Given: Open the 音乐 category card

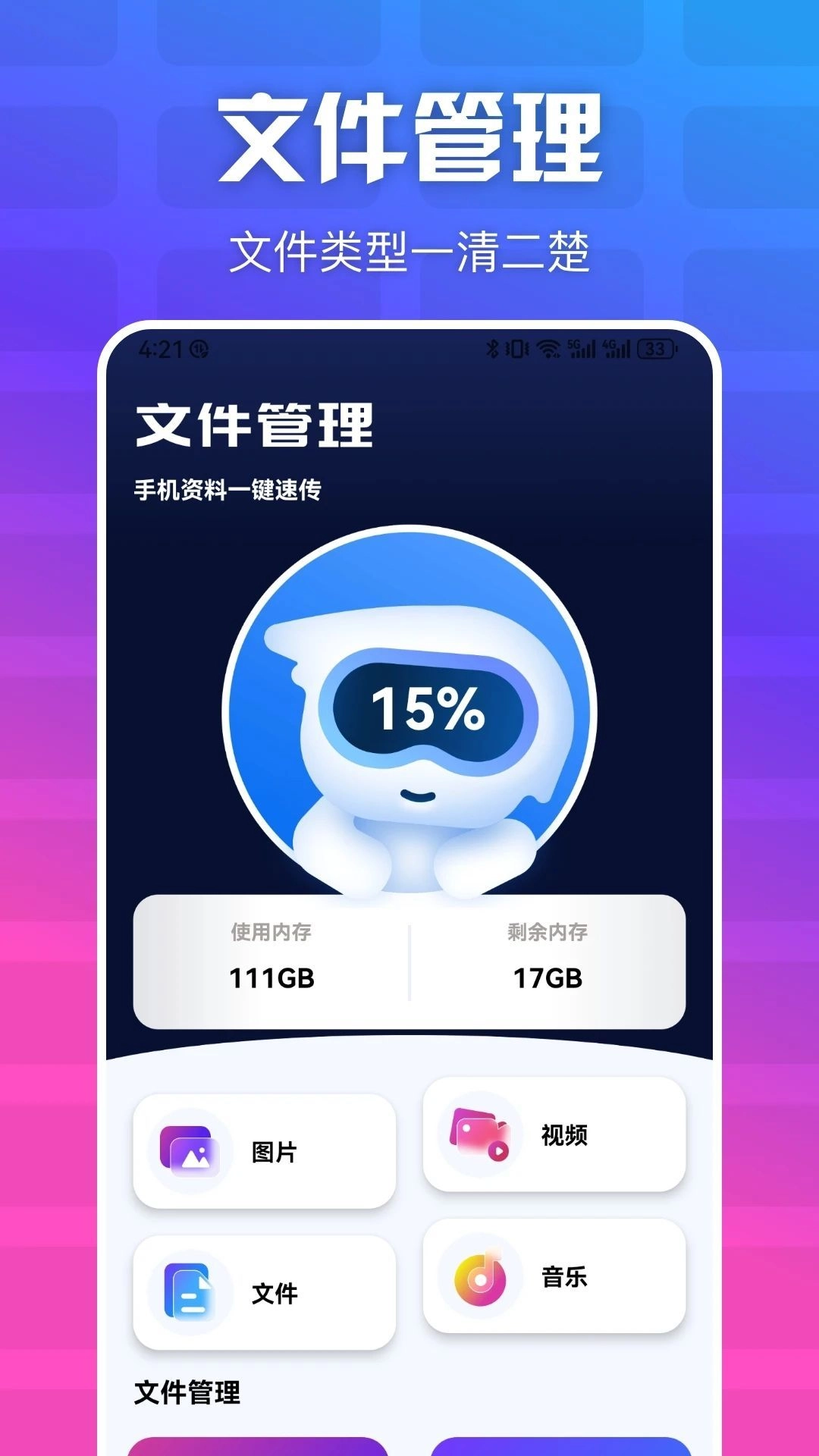Looking at the screenshot, I should pos(556,1276).
